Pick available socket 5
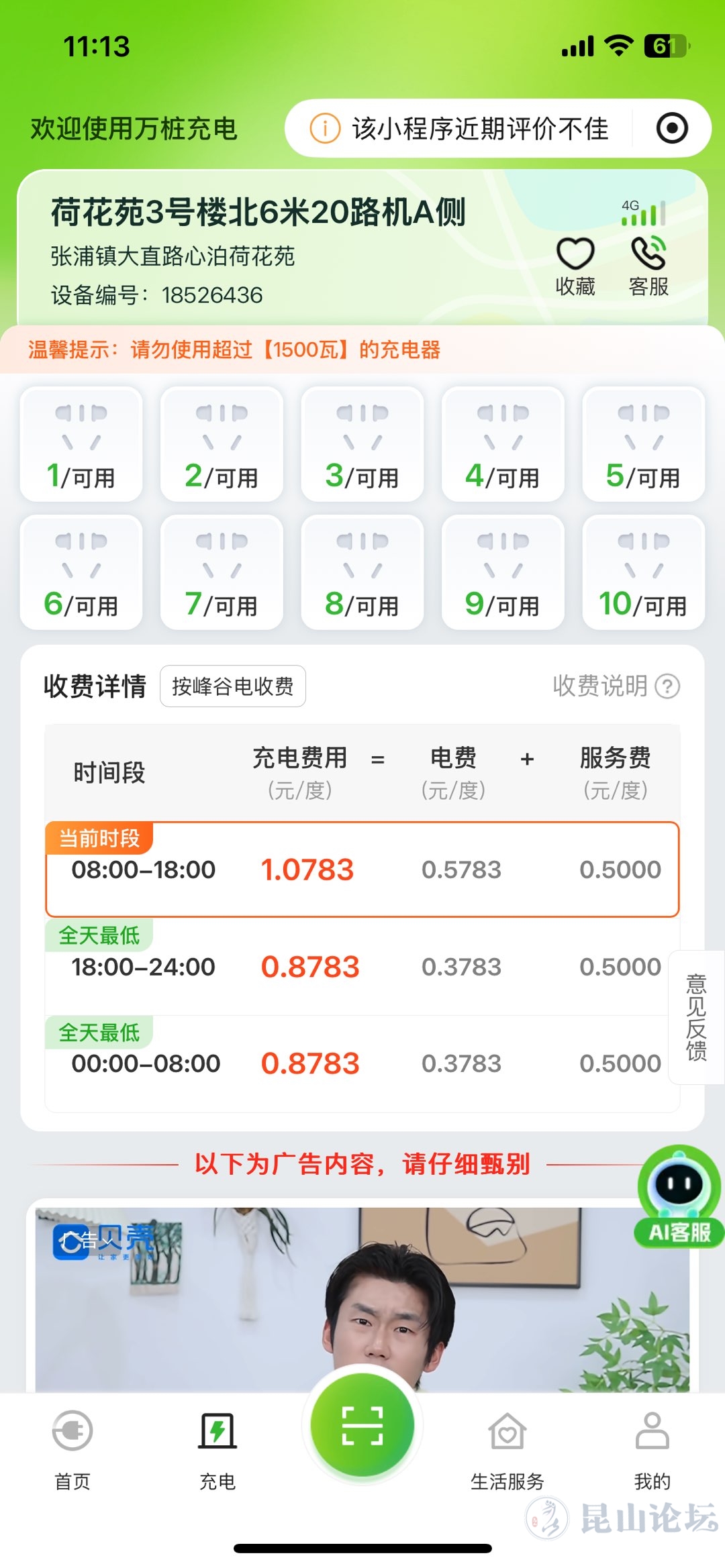 pos(643,444)
